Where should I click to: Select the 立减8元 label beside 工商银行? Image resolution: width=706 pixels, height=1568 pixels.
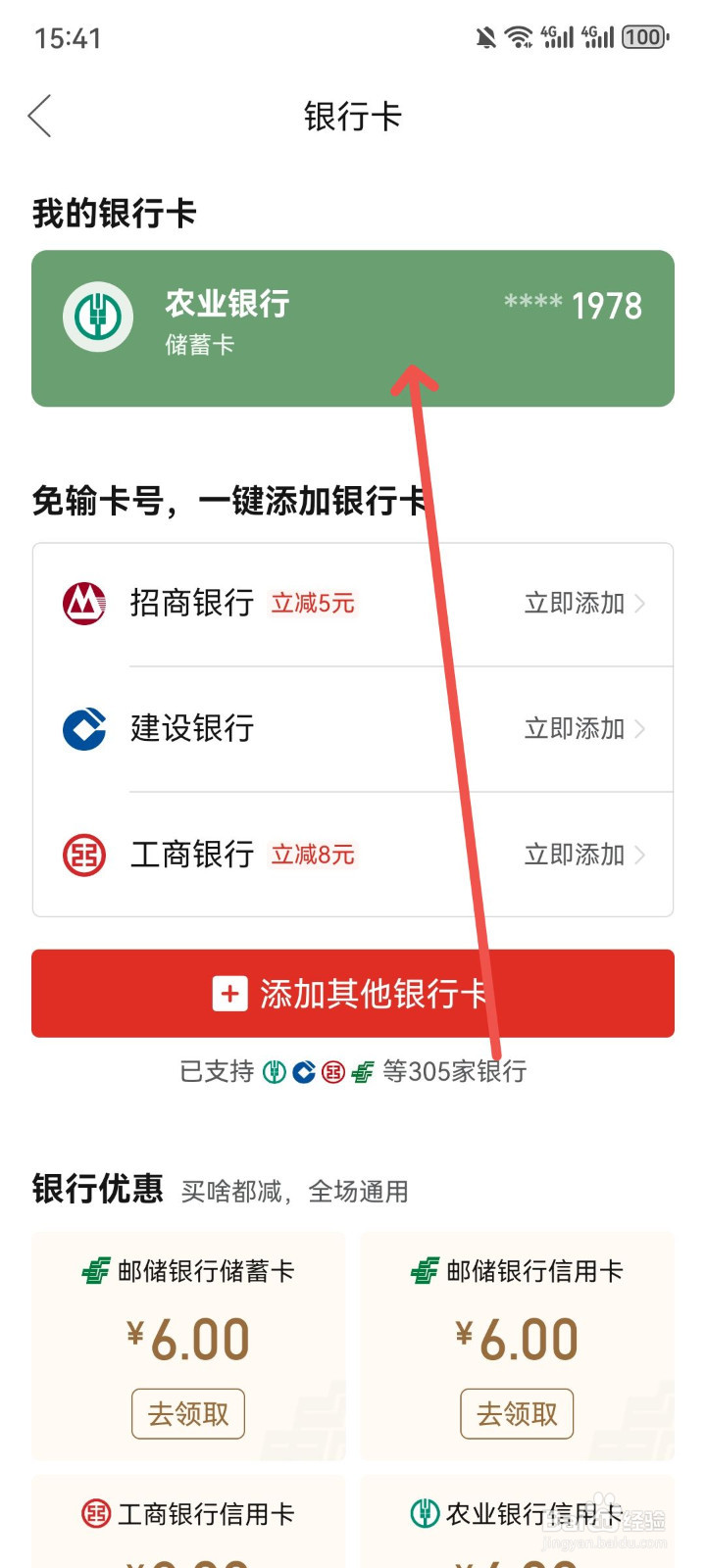312,854
